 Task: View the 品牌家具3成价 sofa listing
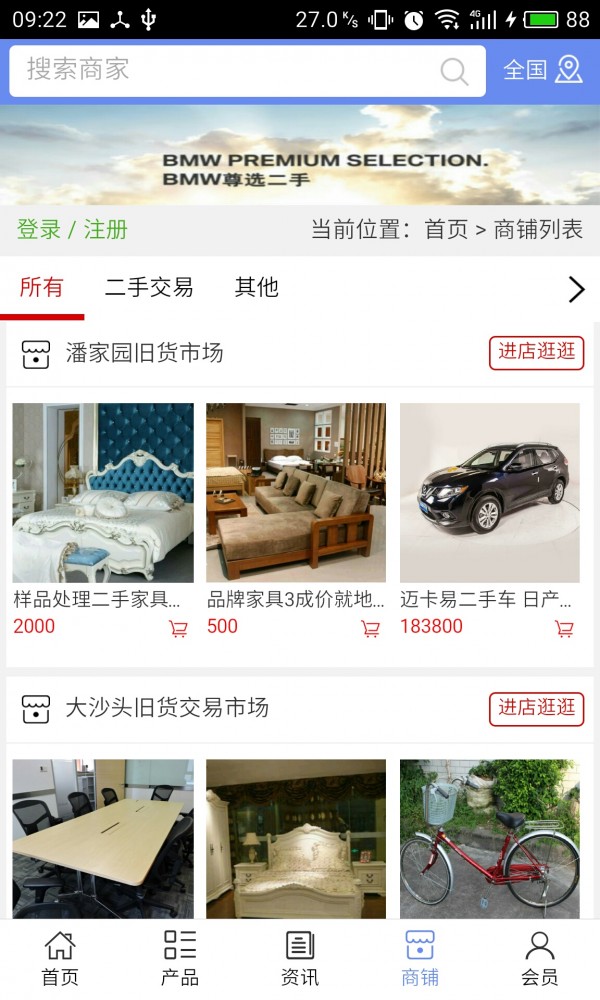point(296,493)
